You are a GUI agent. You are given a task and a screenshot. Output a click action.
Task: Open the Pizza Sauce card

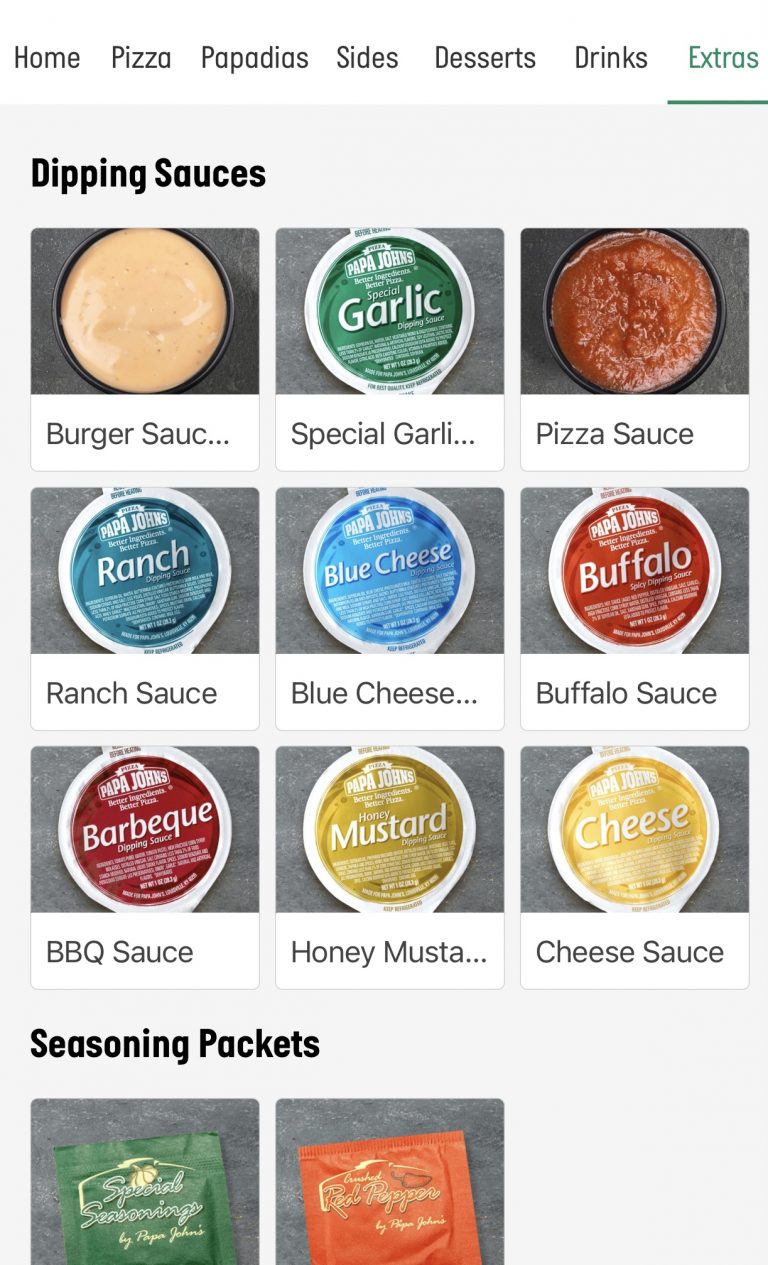634,348
